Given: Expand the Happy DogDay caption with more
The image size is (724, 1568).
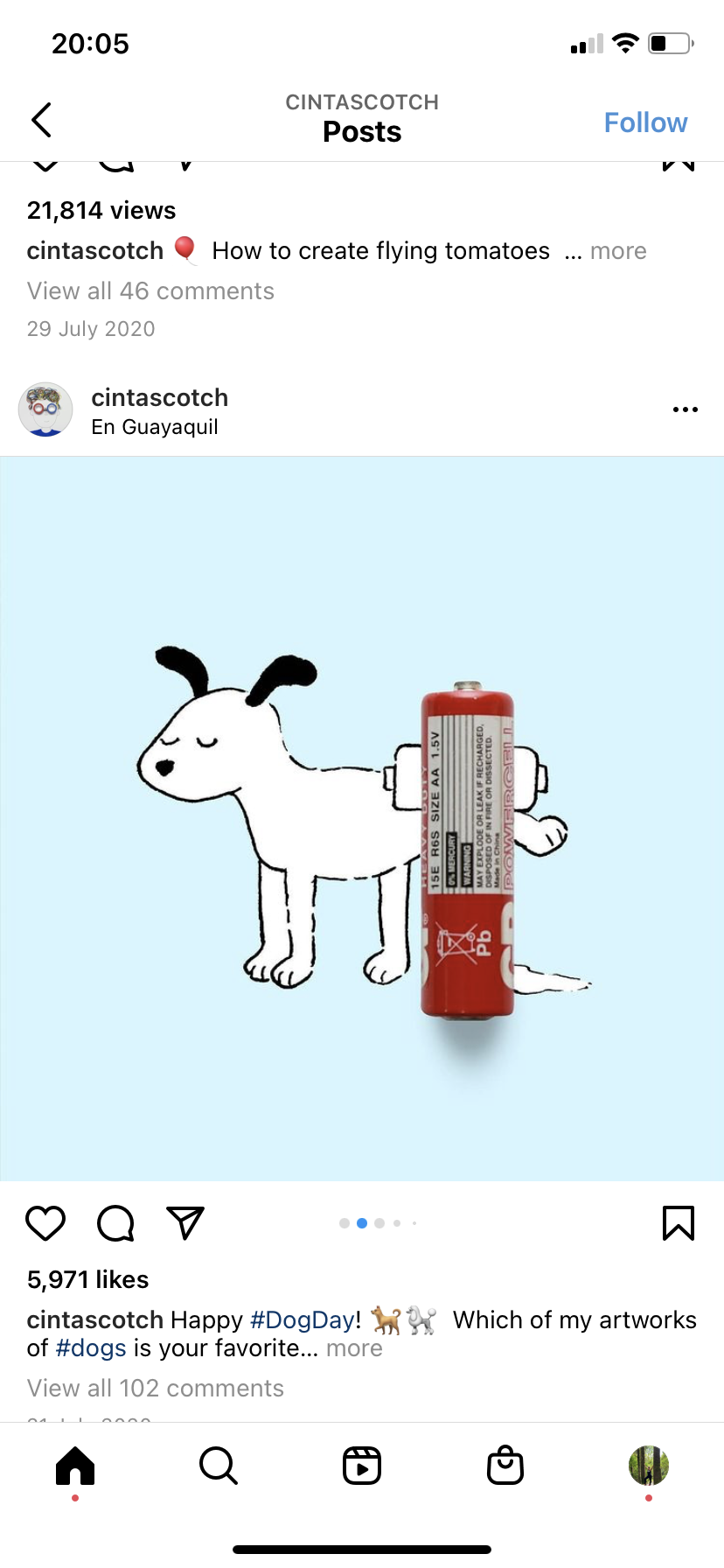Looking at the screenshot, I should (354, 1347).
